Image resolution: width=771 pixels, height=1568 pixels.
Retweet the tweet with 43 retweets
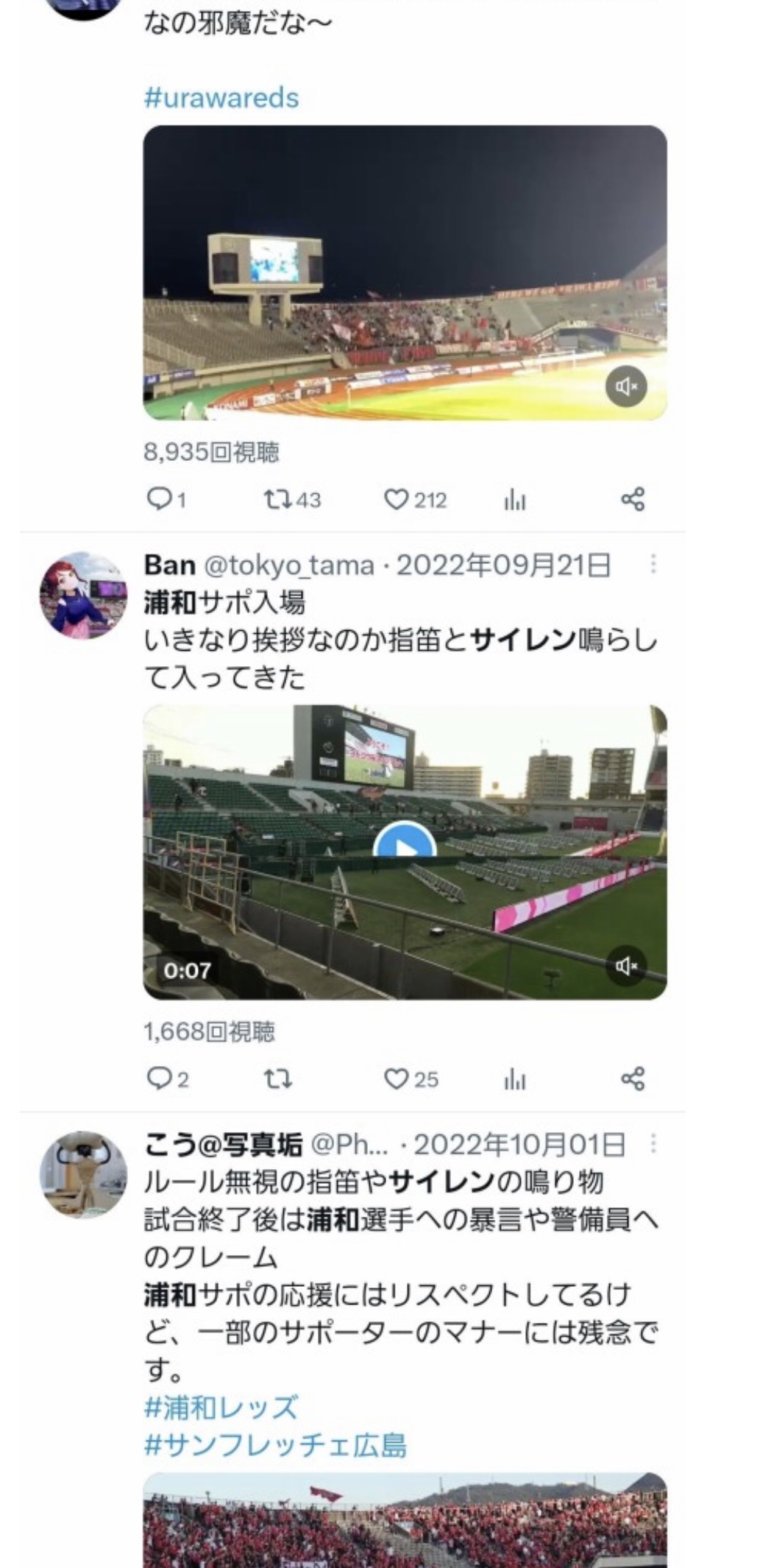pos(278,500)
